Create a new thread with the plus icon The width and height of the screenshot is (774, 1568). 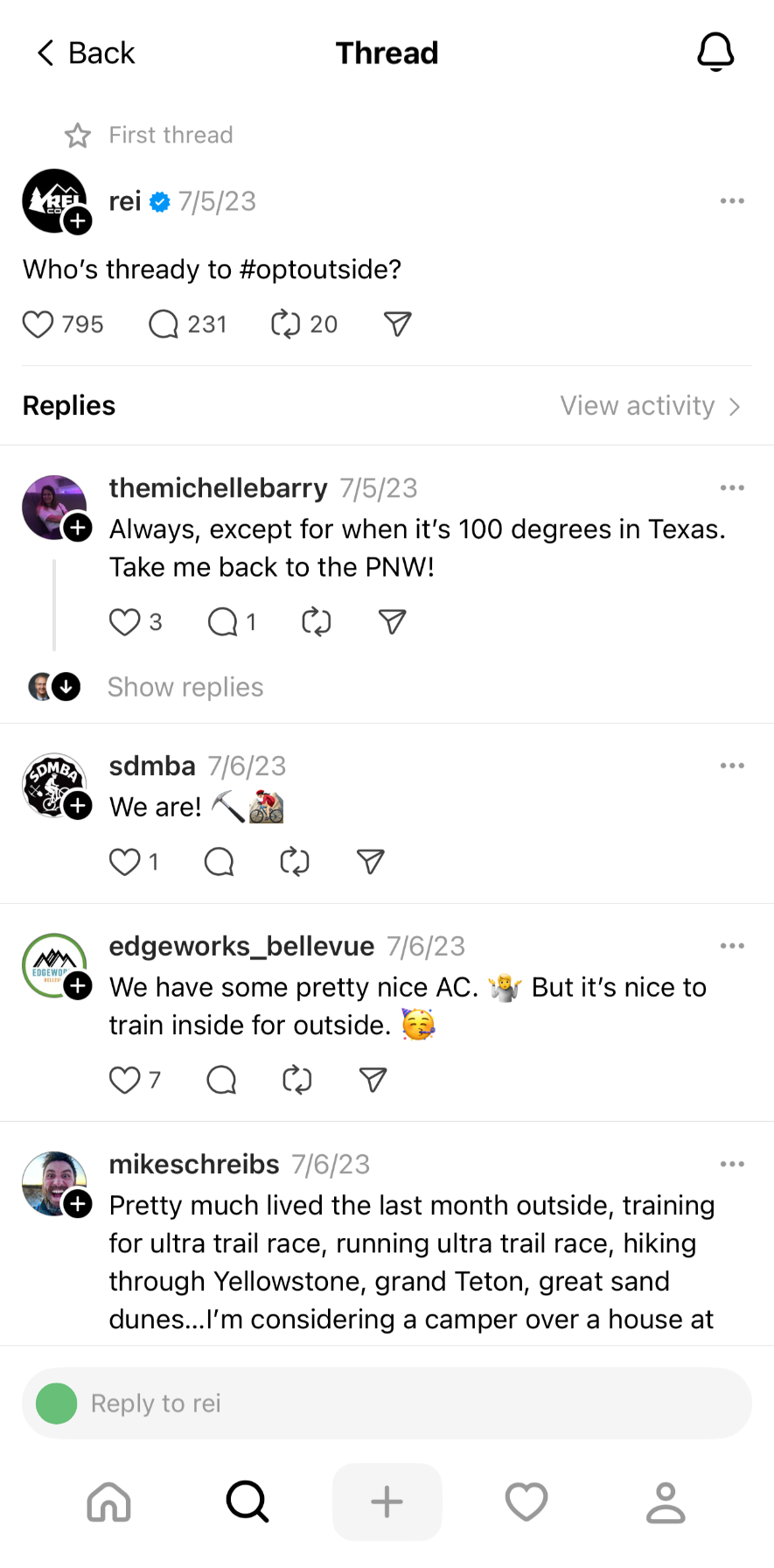coord(387,1501)
